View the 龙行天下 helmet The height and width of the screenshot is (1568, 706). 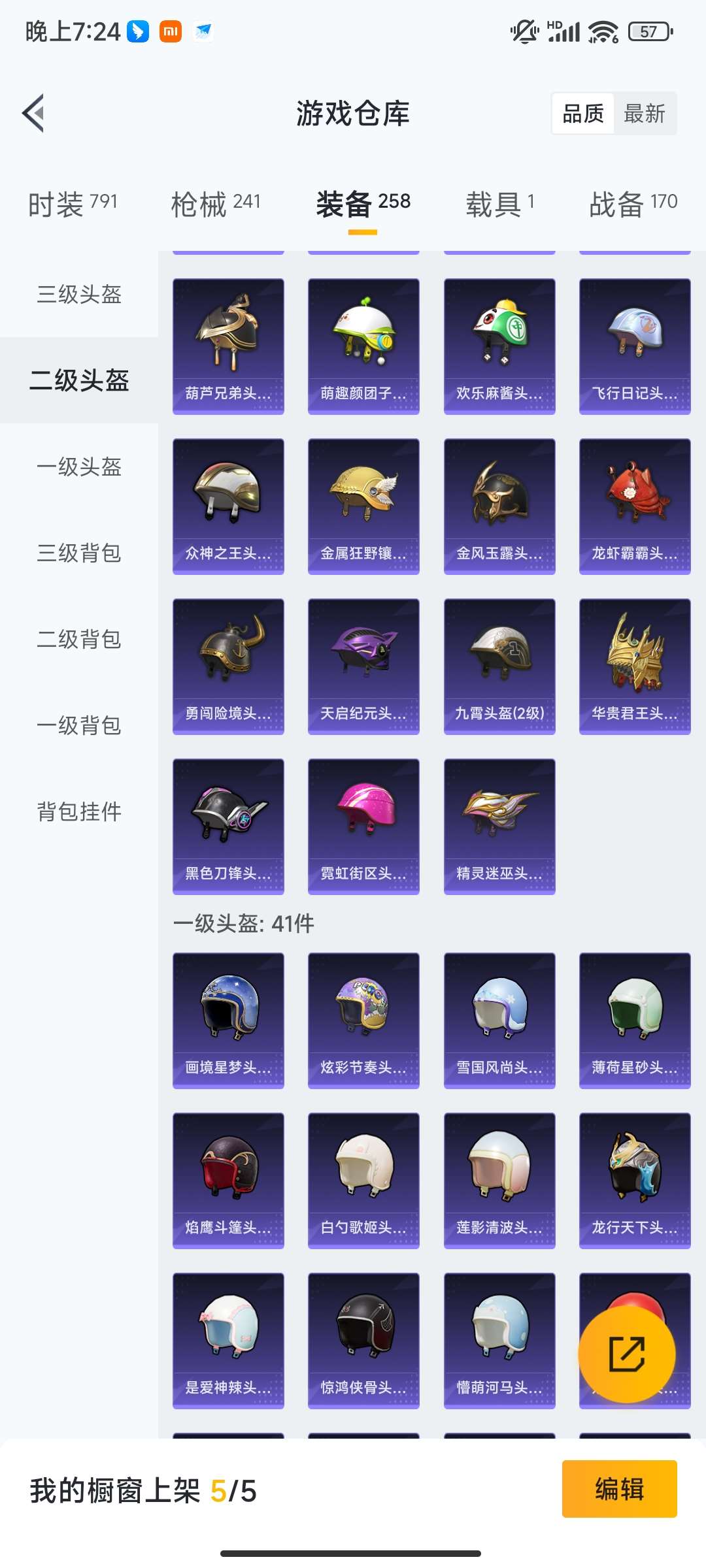click(x=635, y=1181)
